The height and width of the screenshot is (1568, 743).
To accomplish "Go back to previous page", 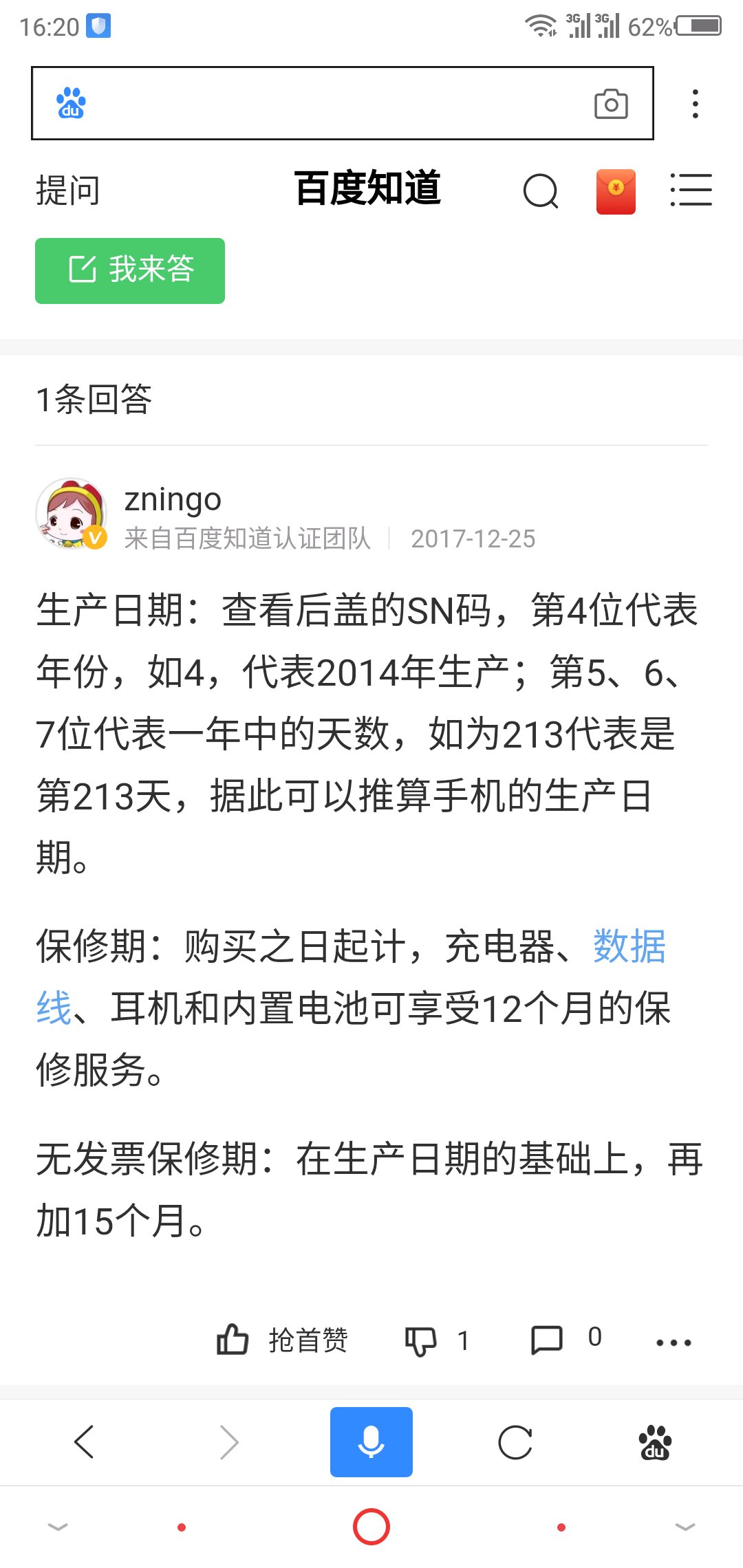I will click(x=84, y=1441).
